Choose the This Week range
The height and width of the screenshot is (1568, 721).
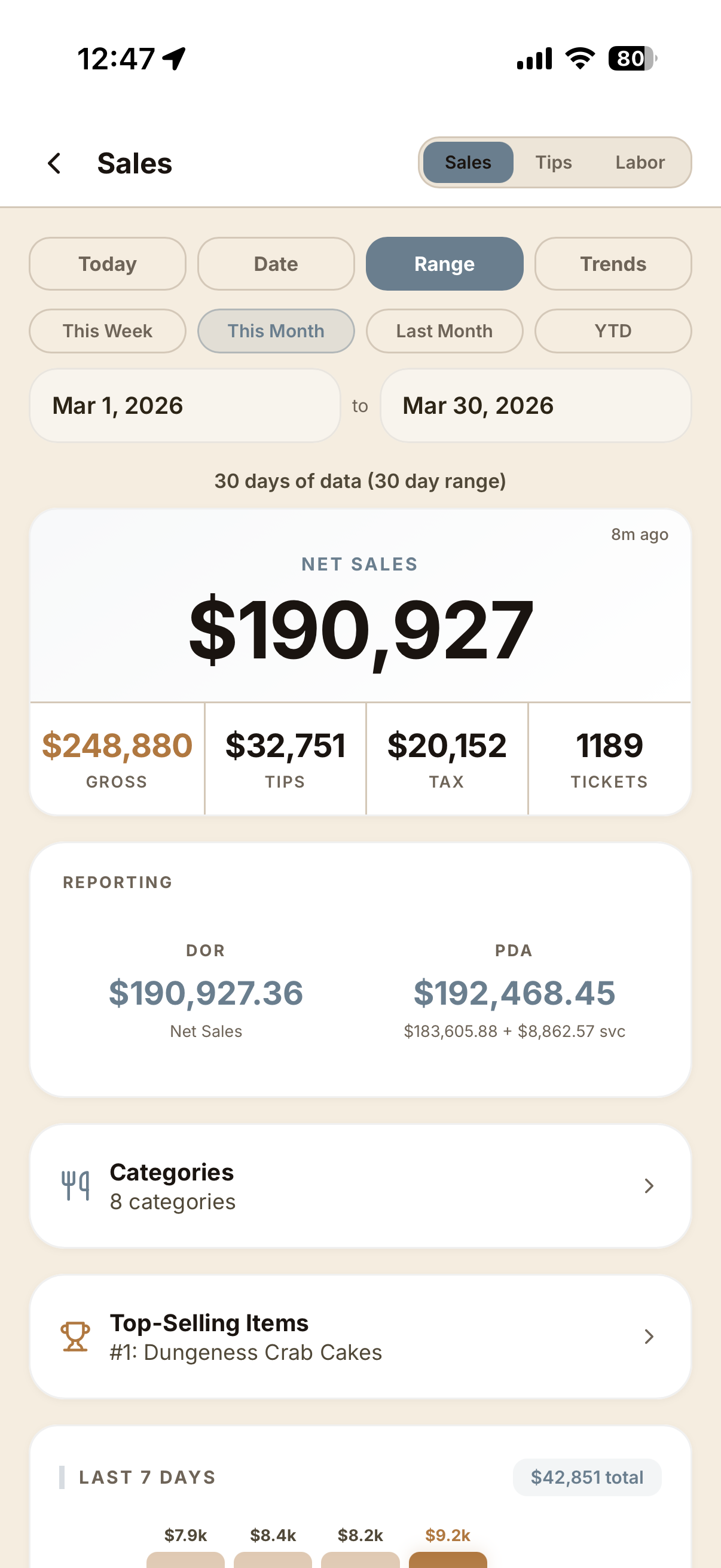point(107,331)
